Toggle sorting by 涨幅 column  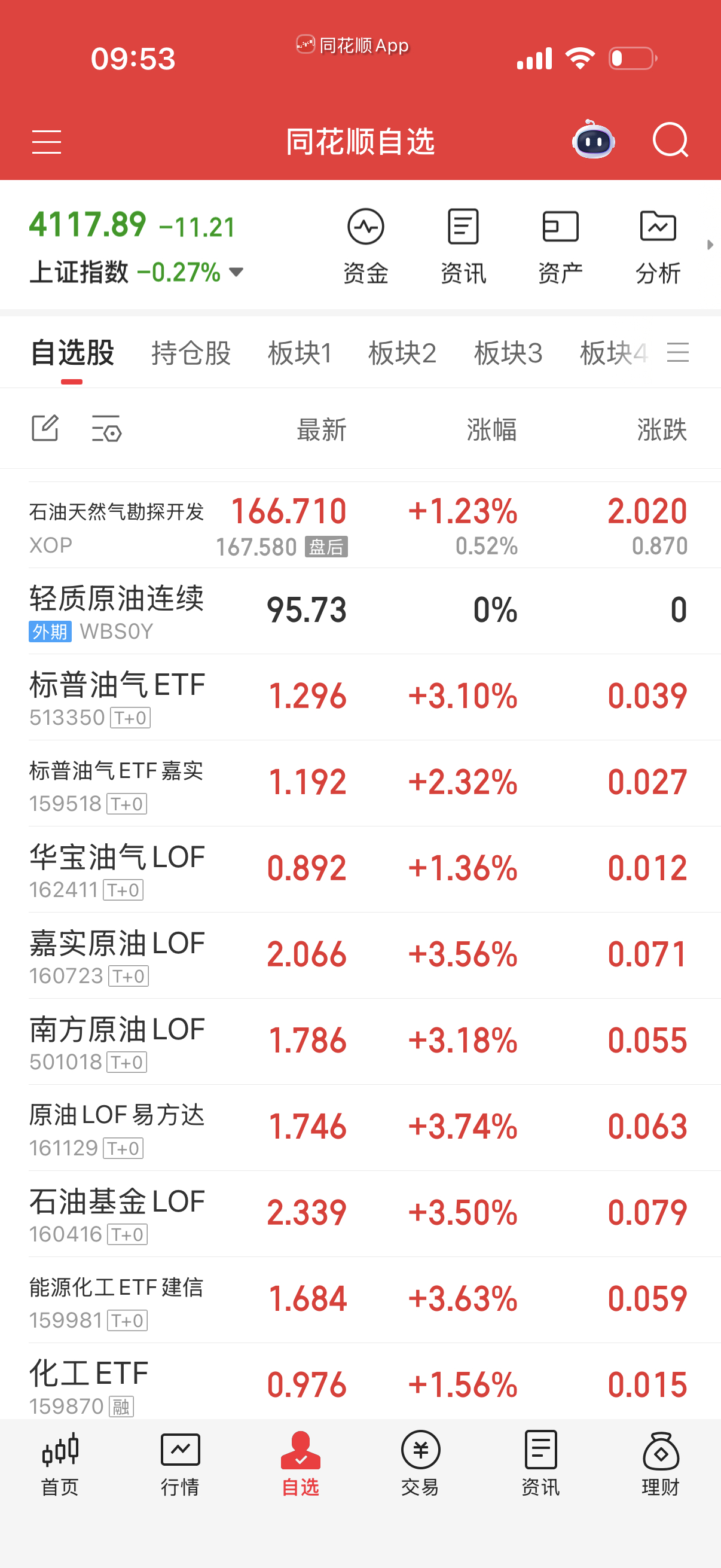(x=491, y=429)
